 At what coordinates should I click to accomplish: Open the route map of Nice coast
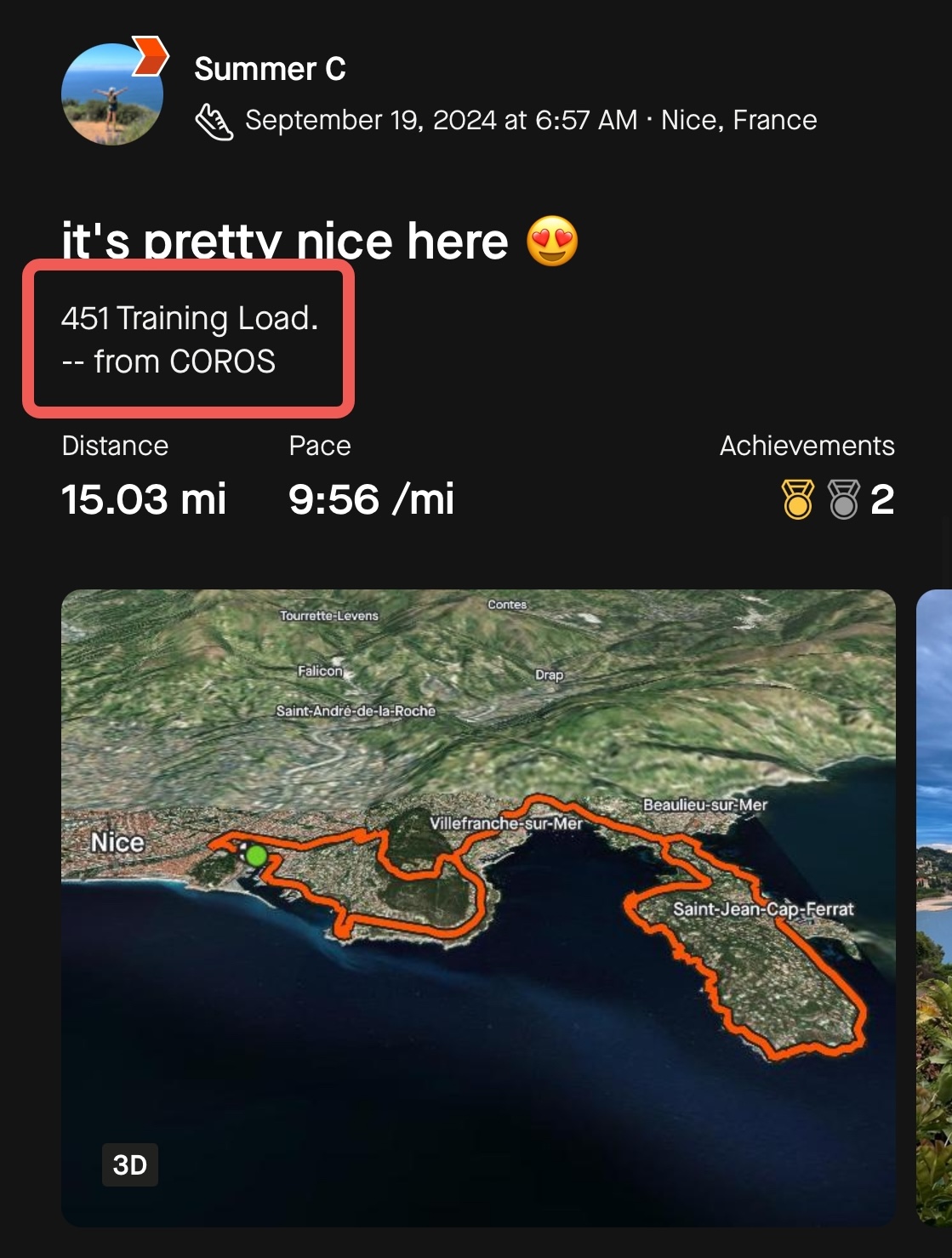pos(478,907)
